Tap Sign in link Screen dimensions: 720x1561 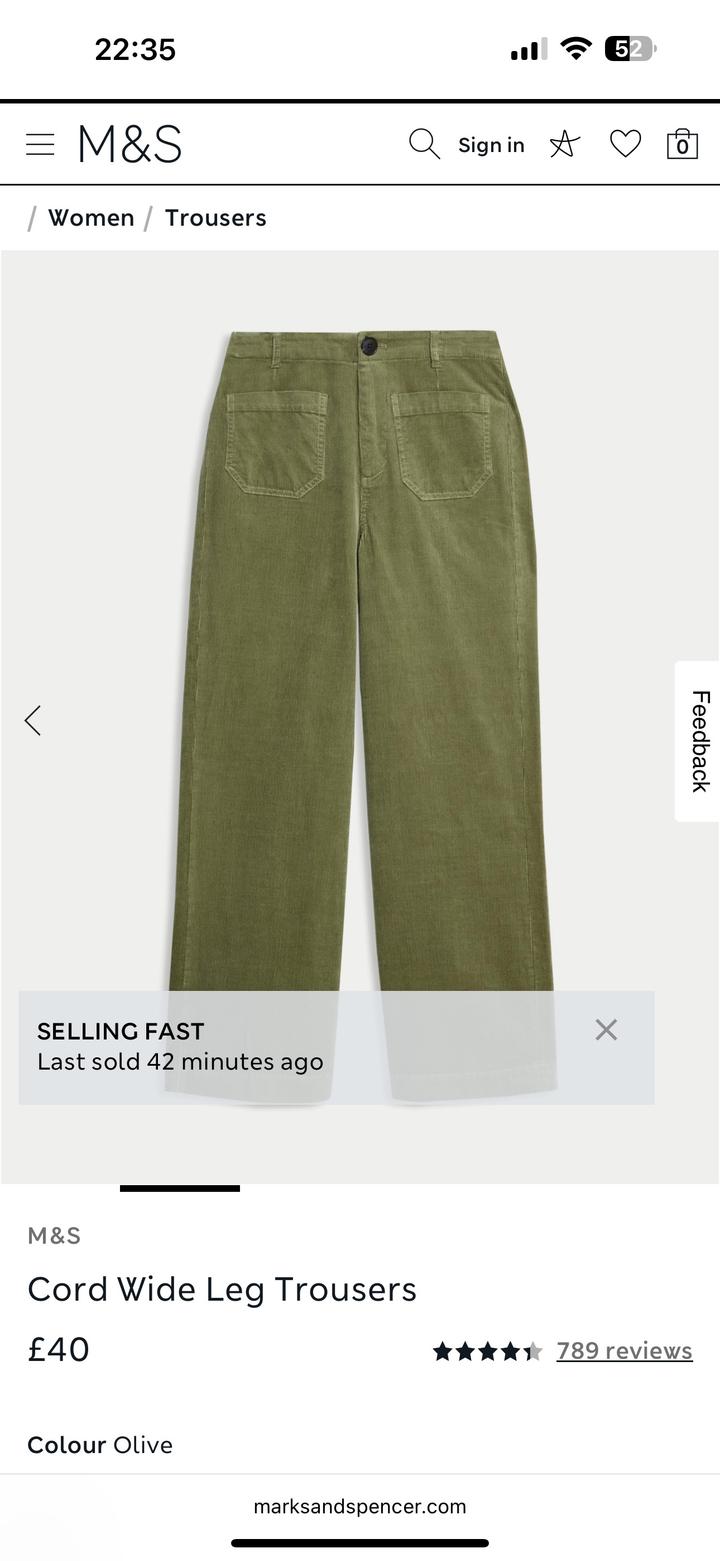pos(491,145)
